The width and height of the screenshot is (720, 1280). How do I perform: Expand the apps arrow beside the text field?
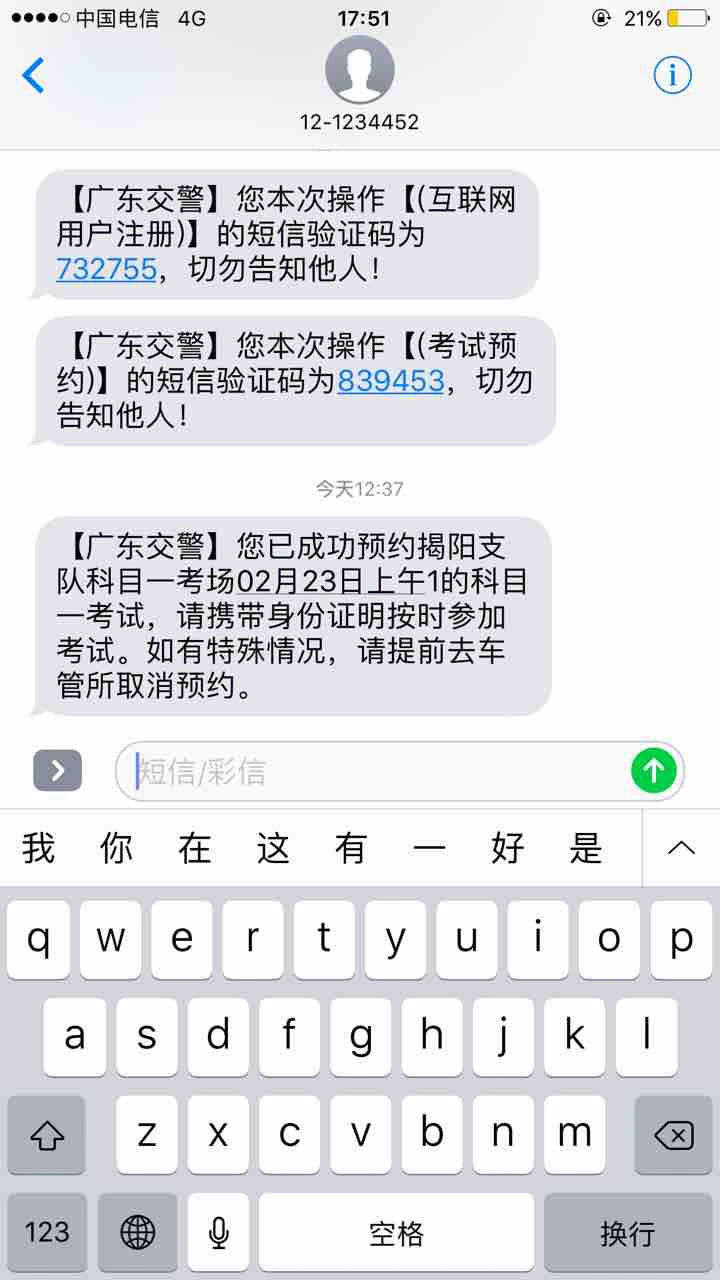tap(57, 770)
